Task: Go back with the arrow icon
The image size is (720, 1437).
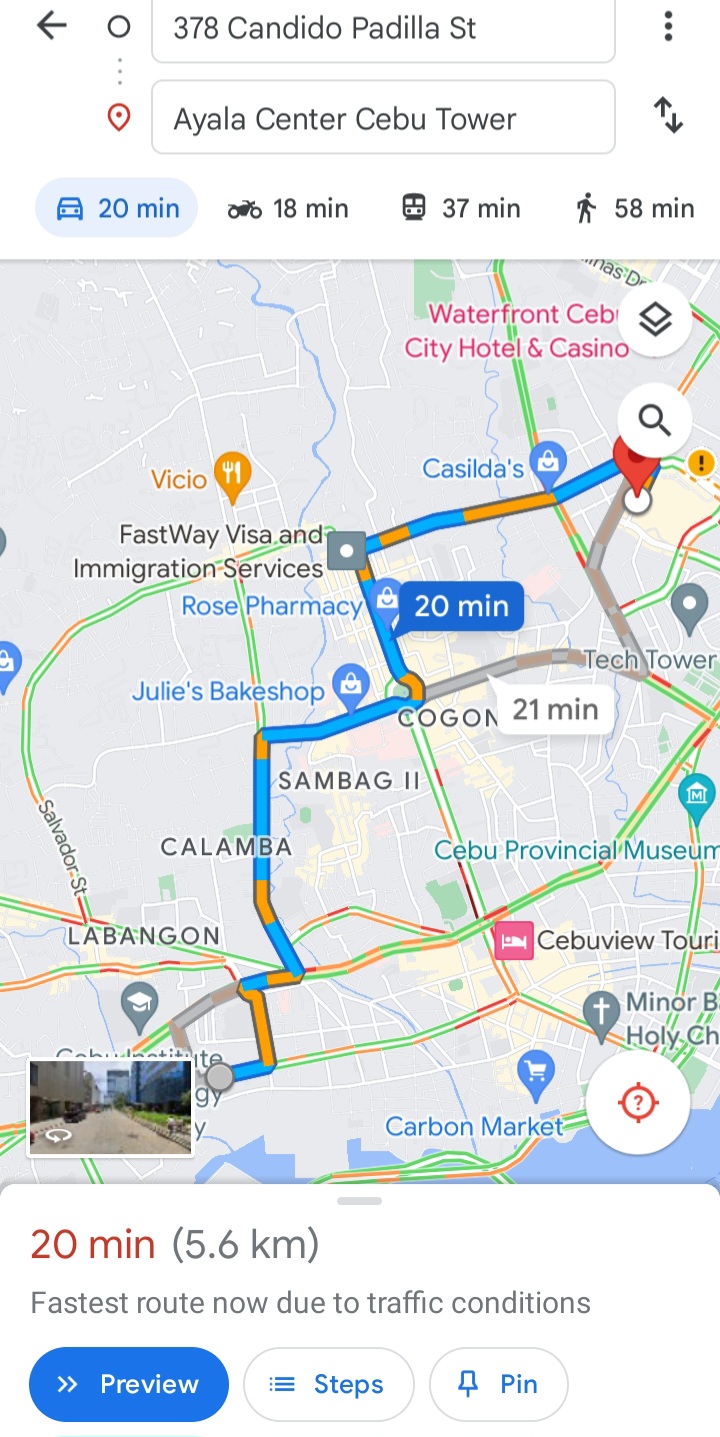Action: [x=51, y=27]
